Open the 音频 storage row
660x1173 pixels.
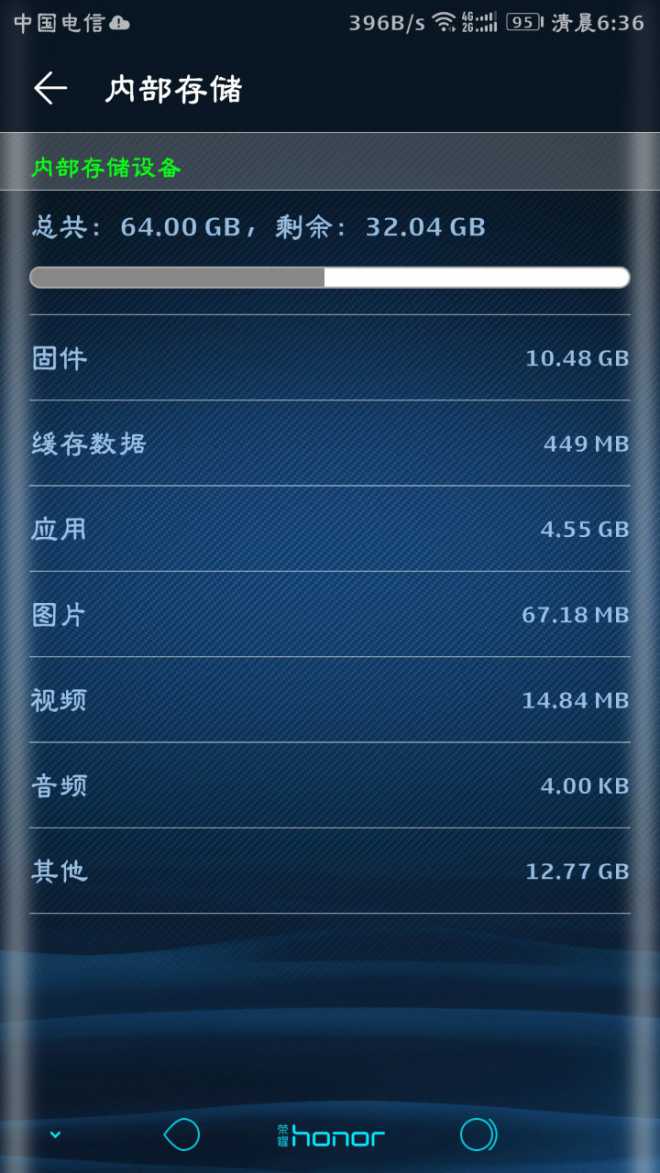(330, 785)
